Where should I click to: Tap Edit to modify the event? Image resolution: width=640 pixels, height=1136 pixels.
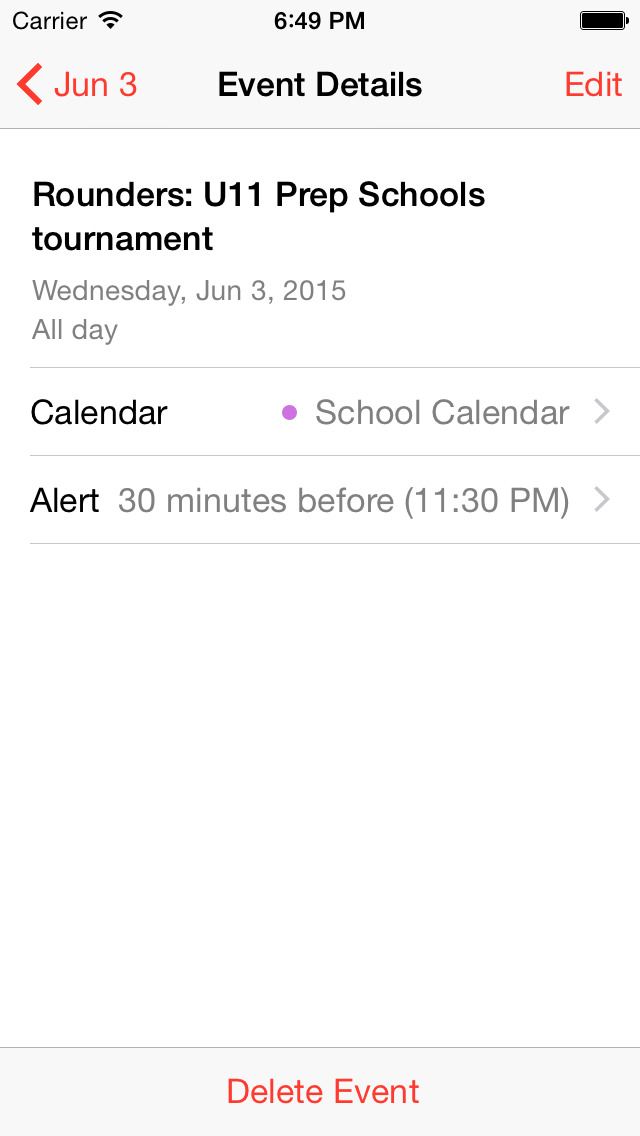[593, 85]
